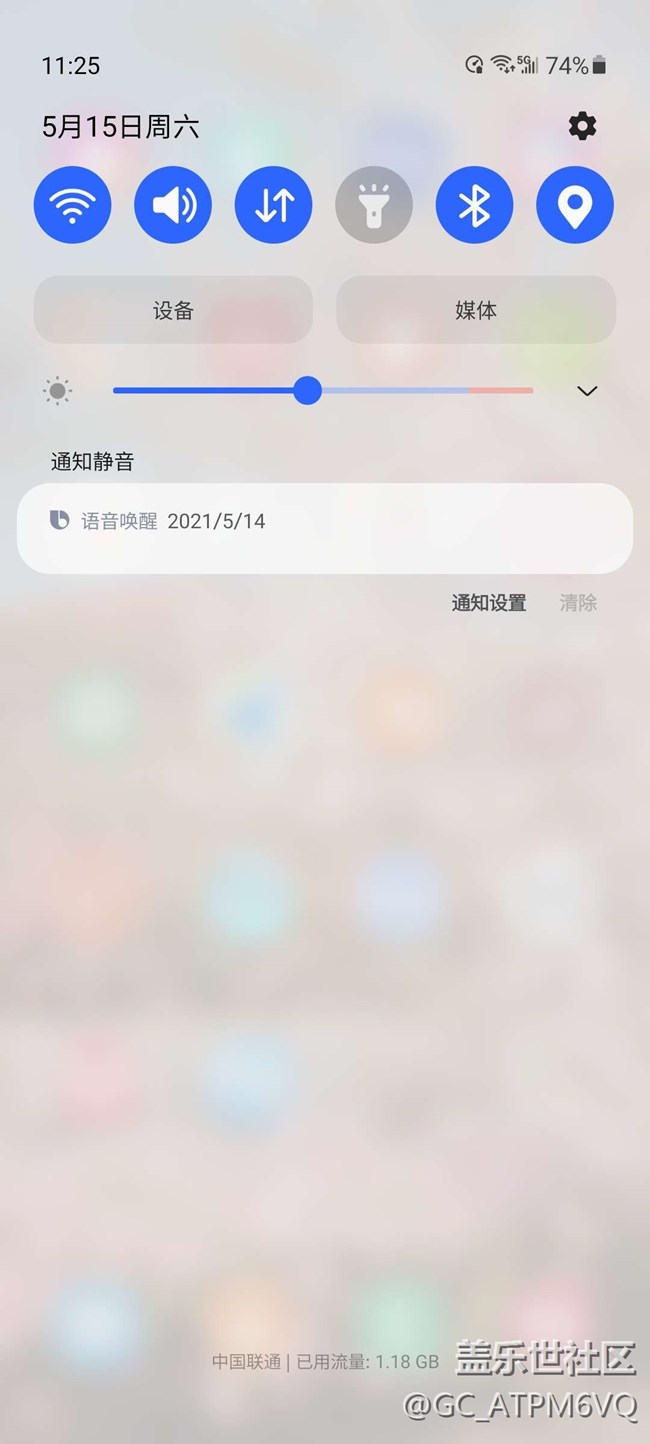
Task: Open 通知设置 notification settings
Action: (x=488, y=602)
